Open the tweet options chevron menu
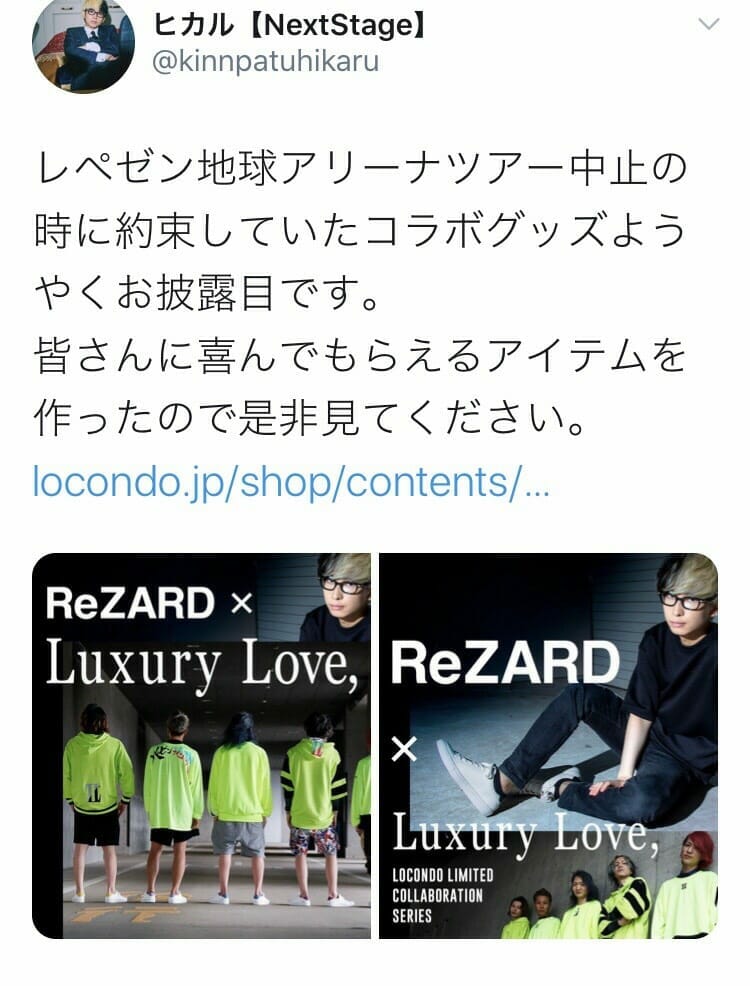Image resolution: width=750 pixels, height=986 pixels. click(x=708, y=25)
